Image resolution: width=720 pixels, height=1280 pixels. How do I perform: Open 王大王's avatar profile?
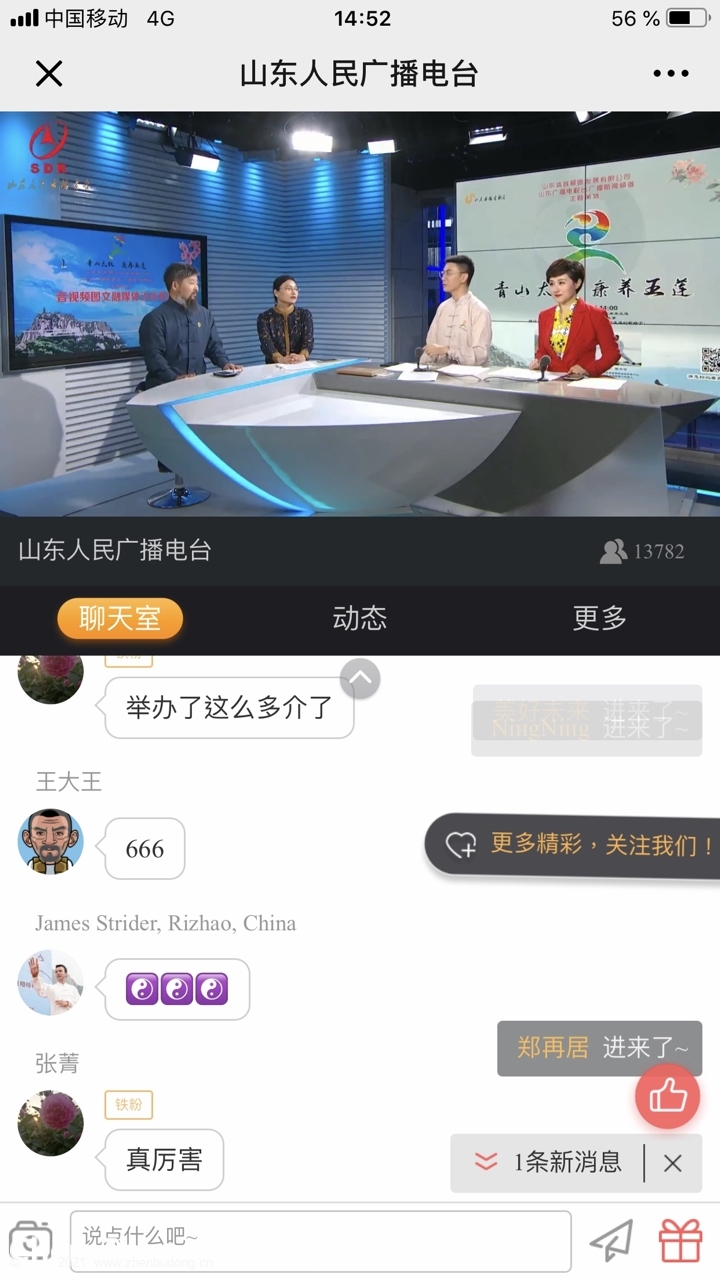(50, 842)
